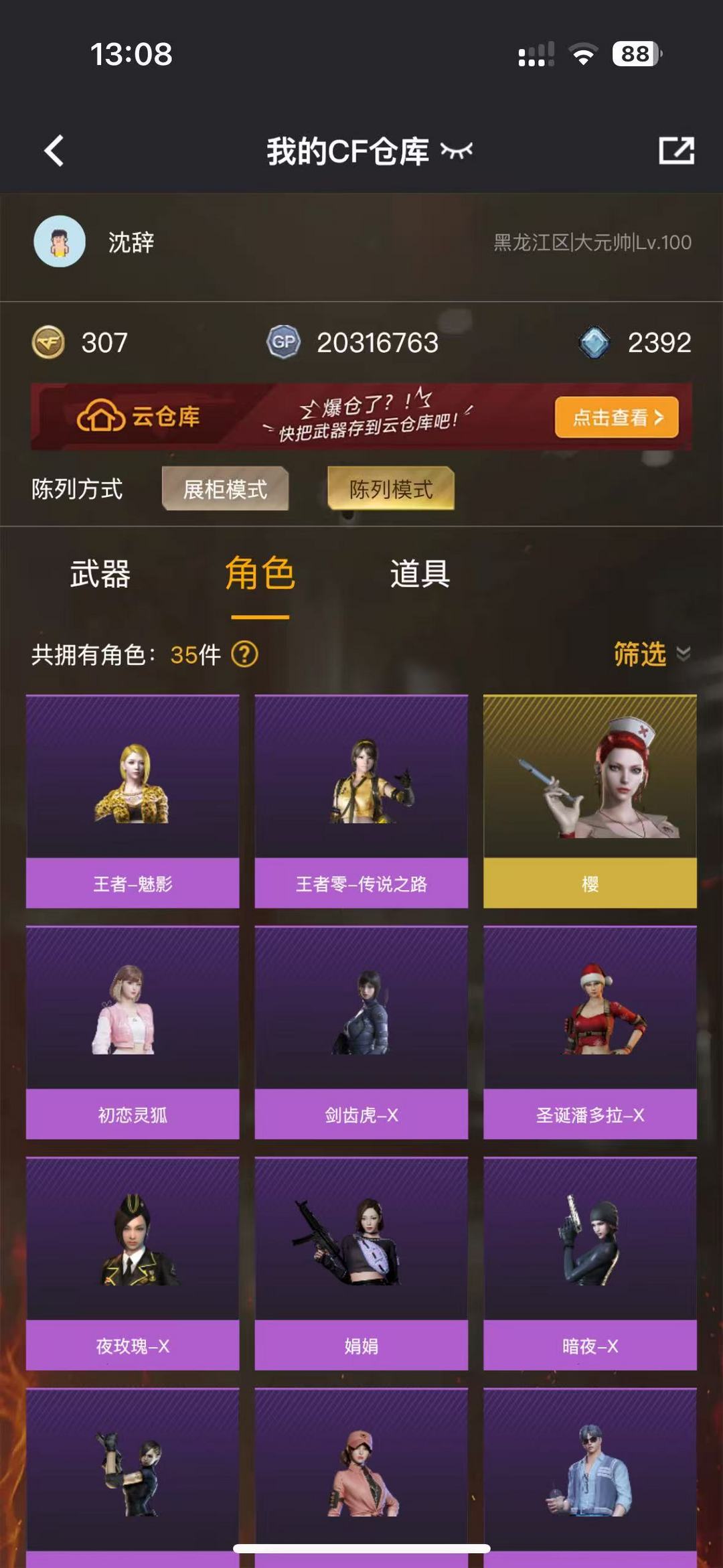This screenshot has height=1568, width=723.
Task: Open the 娟娟 character card
Action: (361, 1264)
